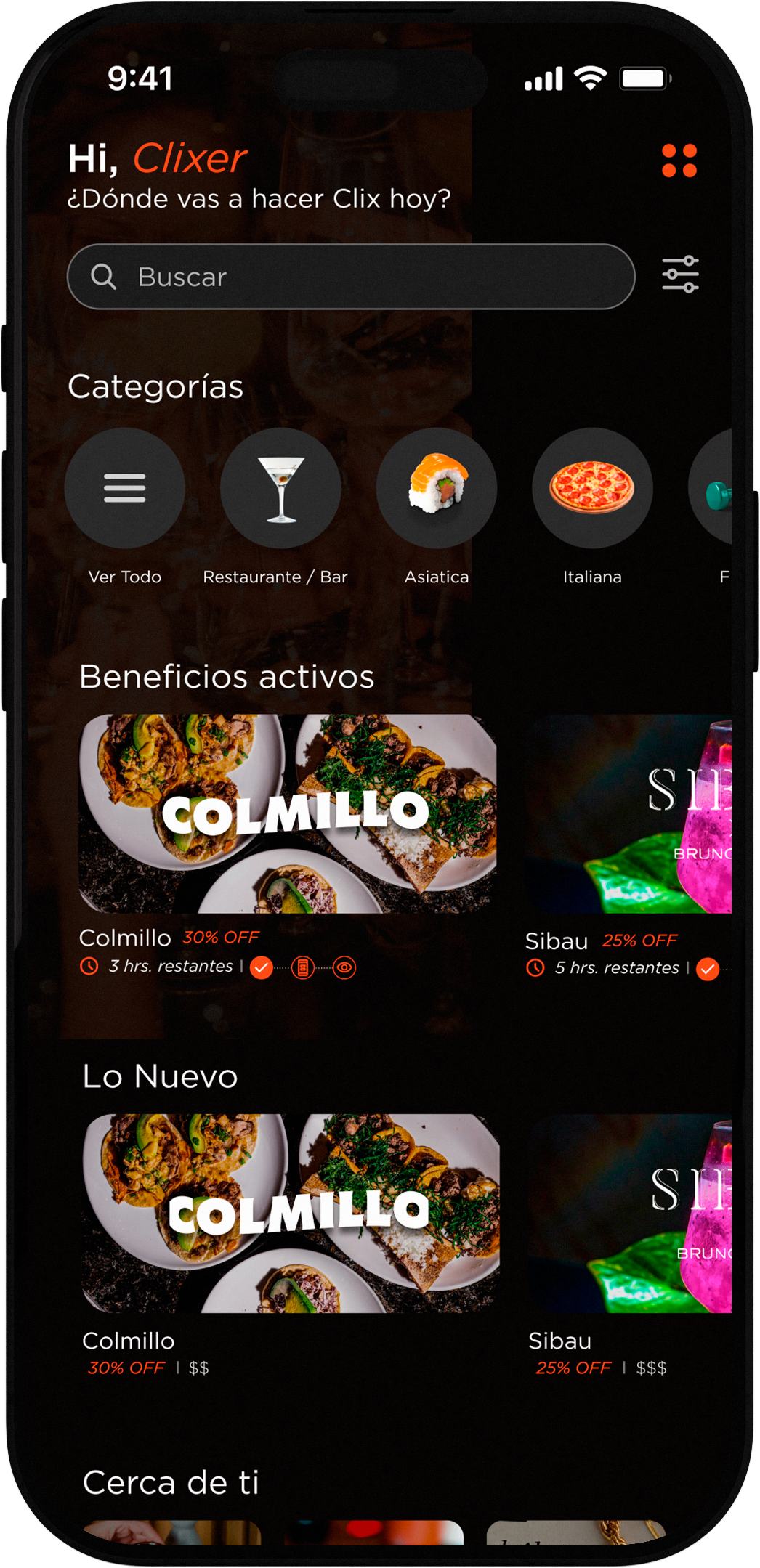Open Colmillo card under Beneficios activos
This screenshot has width=760, height=1568.
pos(288,813)
